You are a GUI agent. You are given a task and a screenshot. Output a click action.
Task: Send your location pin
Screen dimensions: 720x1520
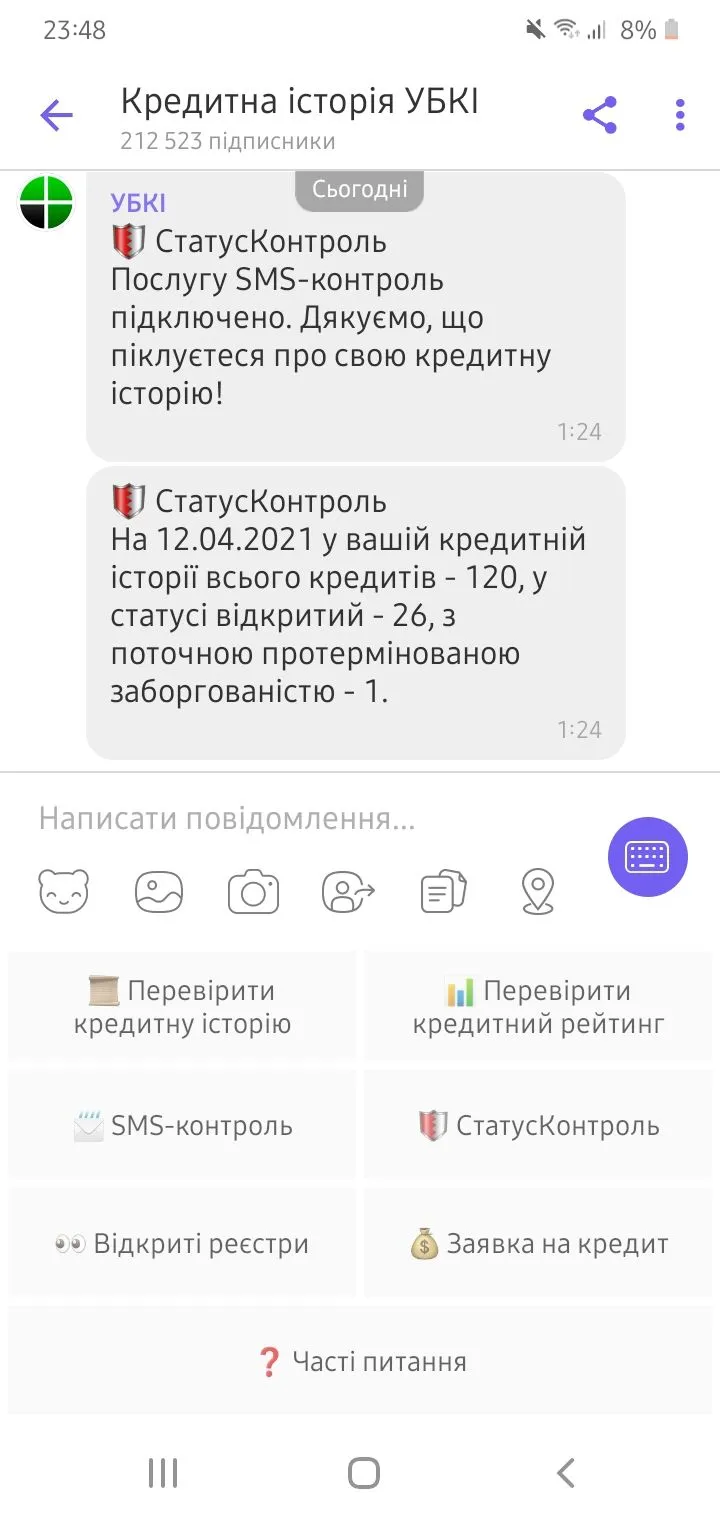click(x=538, y=891)
